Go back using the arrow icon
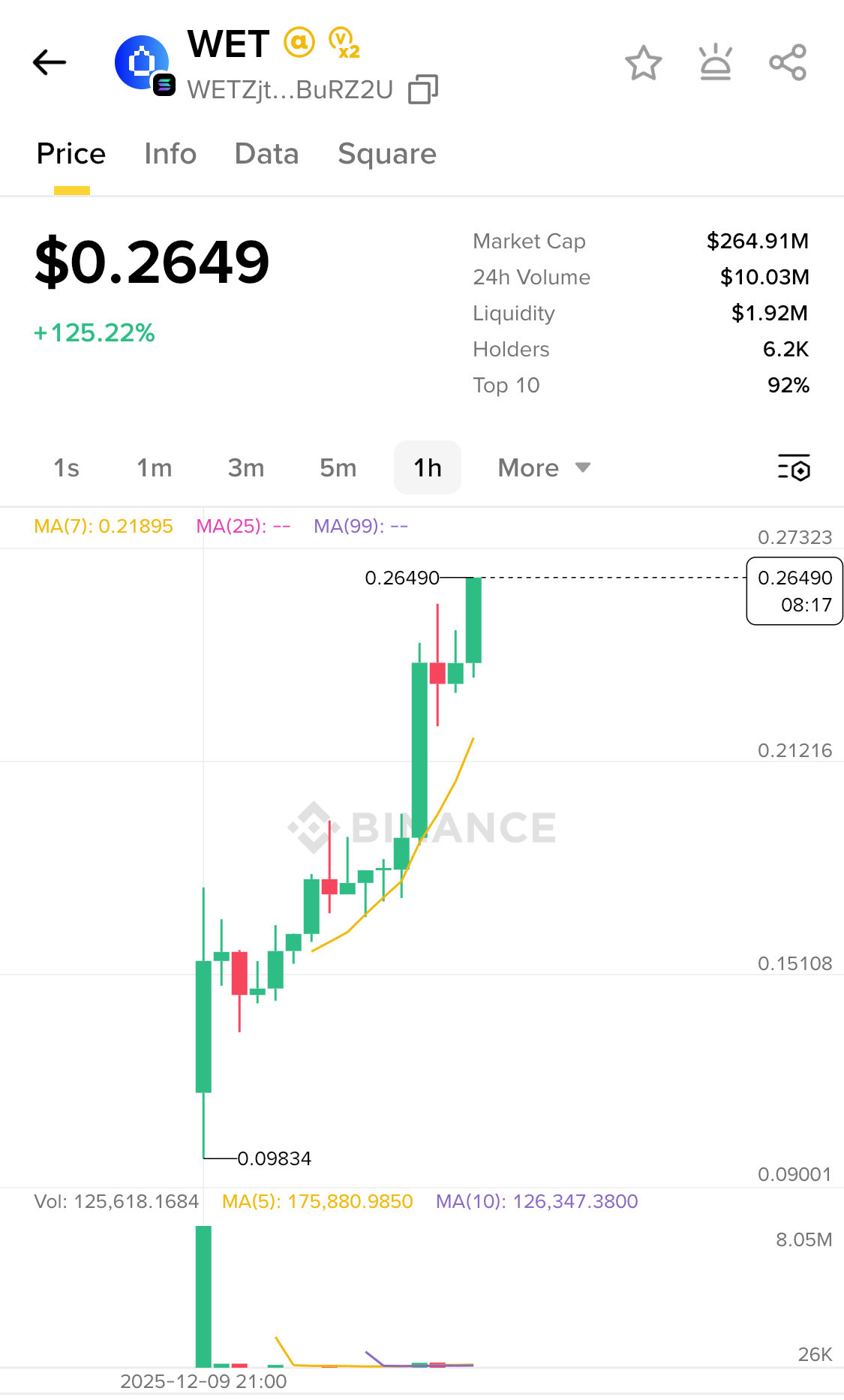The height and width of the screenshot is (1400, 844). click(50, 62)
